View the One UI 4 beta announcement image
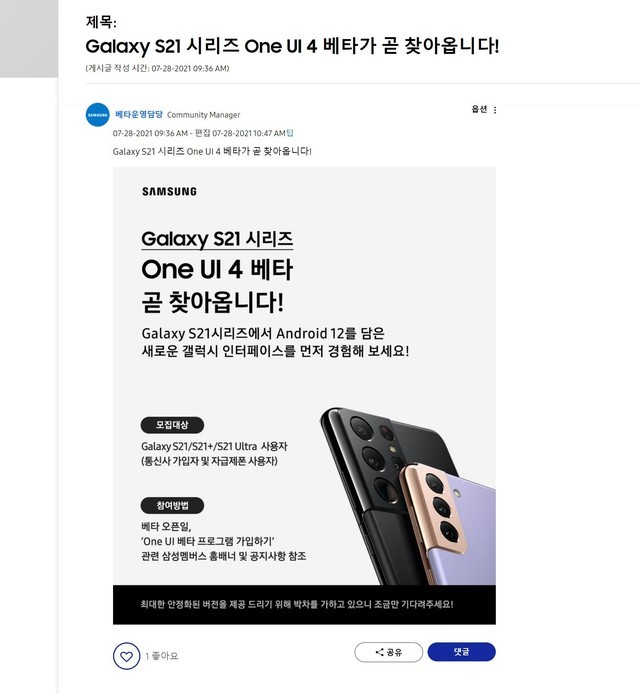640x694 pixels. 304,395
